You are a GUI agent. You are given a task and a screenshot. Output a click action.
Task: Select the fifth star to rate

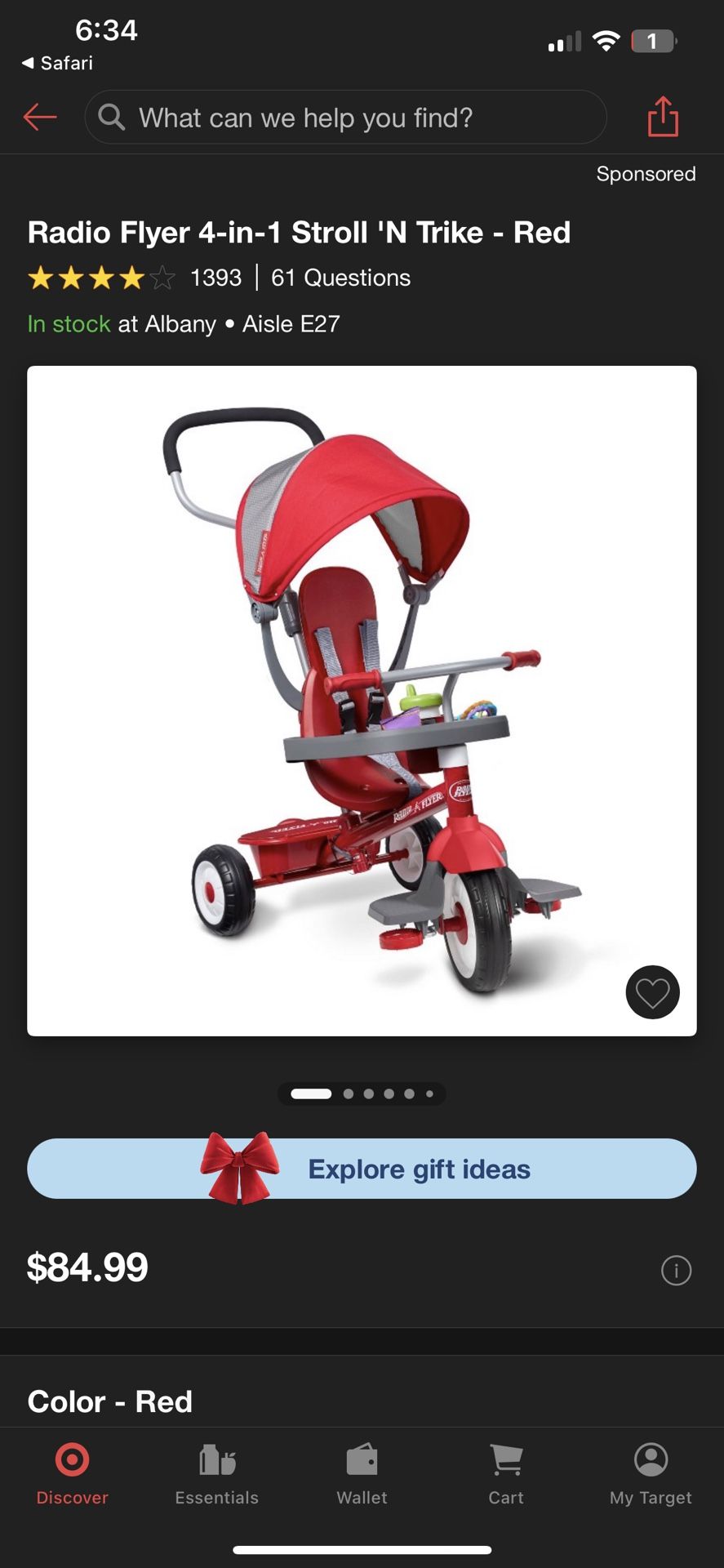click(161, 278)
